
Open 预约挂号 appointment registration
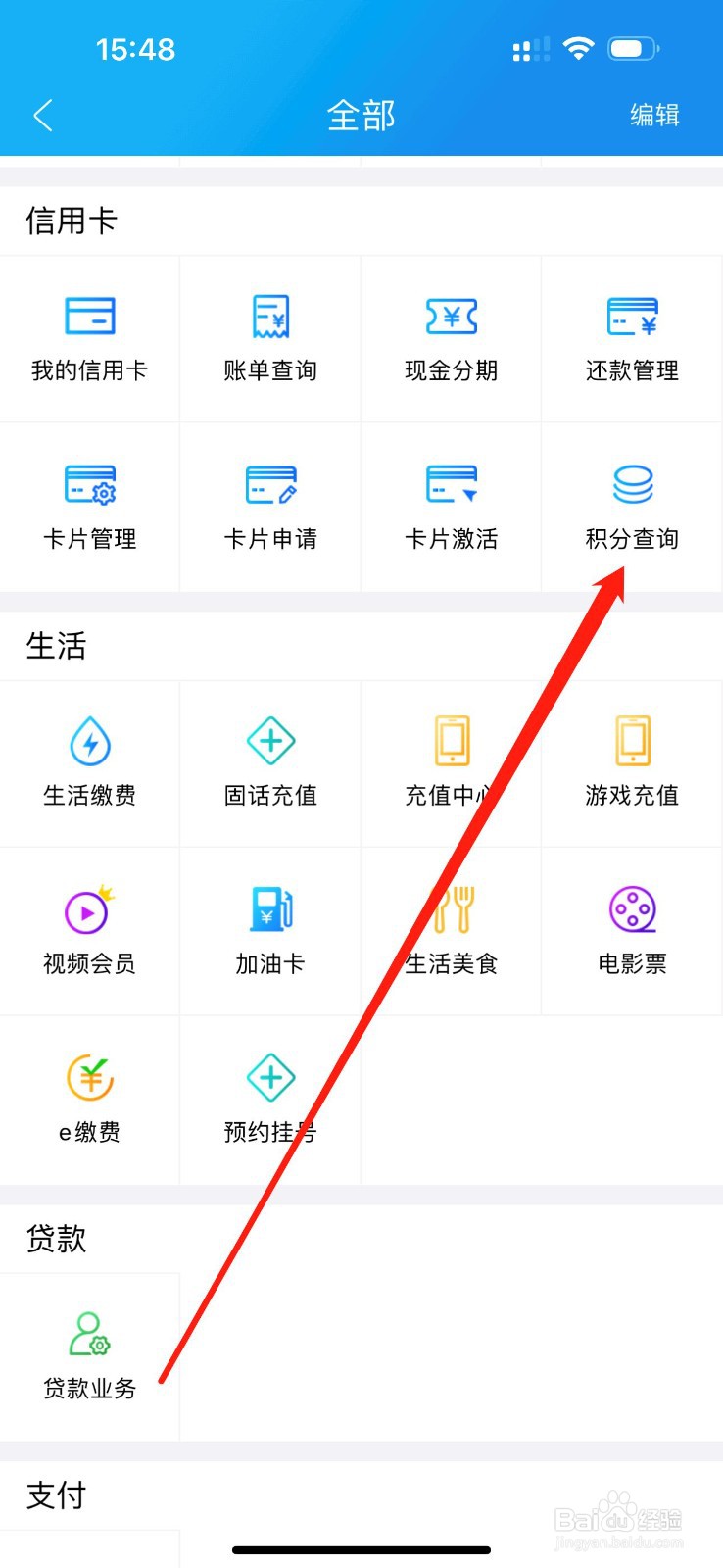pyautogui.click(x=270, y=1100)
